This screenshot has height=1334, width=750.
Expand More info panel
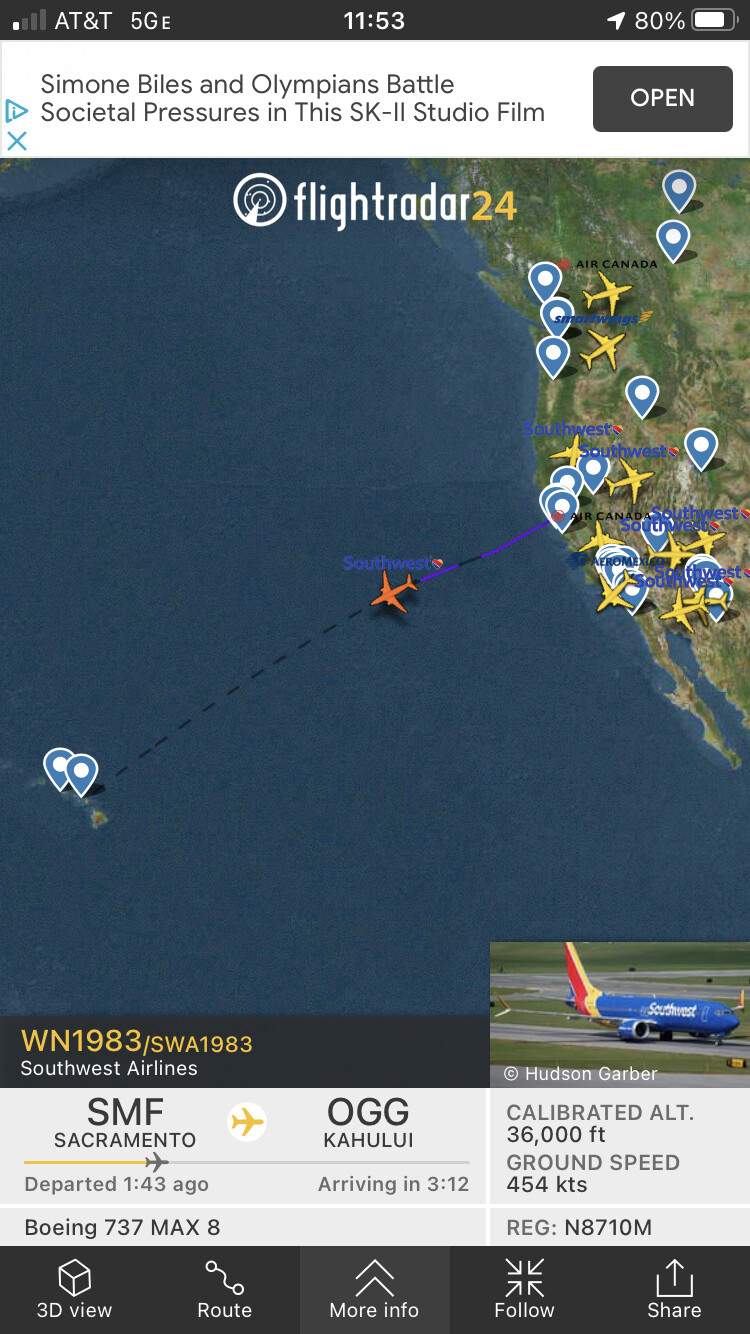[374, 1290]
